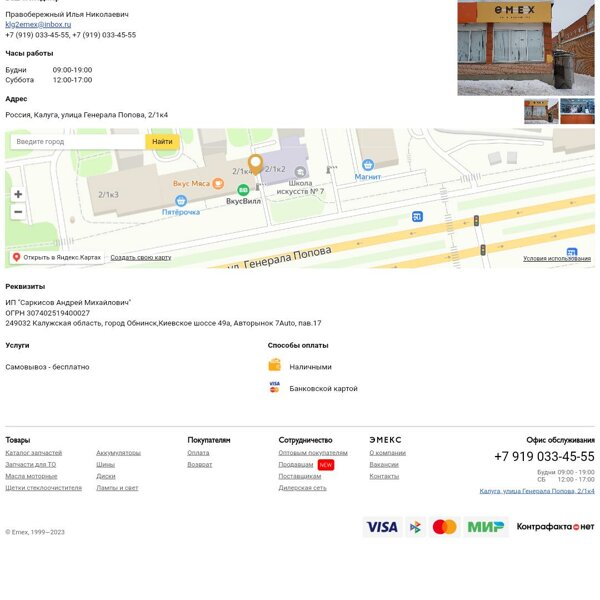Zoom in on the map

point(18,194)
